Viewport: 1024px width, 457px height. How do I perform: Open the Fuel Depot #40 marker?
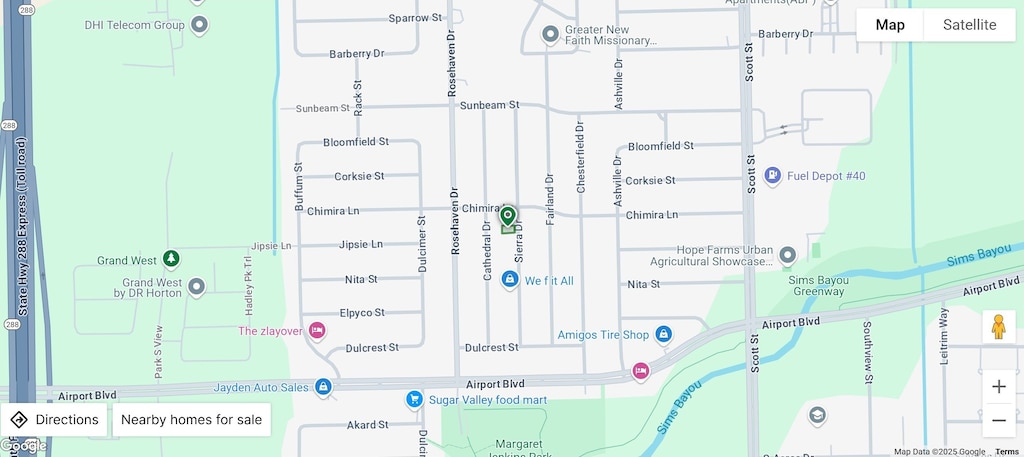click(x=772, y=176)
